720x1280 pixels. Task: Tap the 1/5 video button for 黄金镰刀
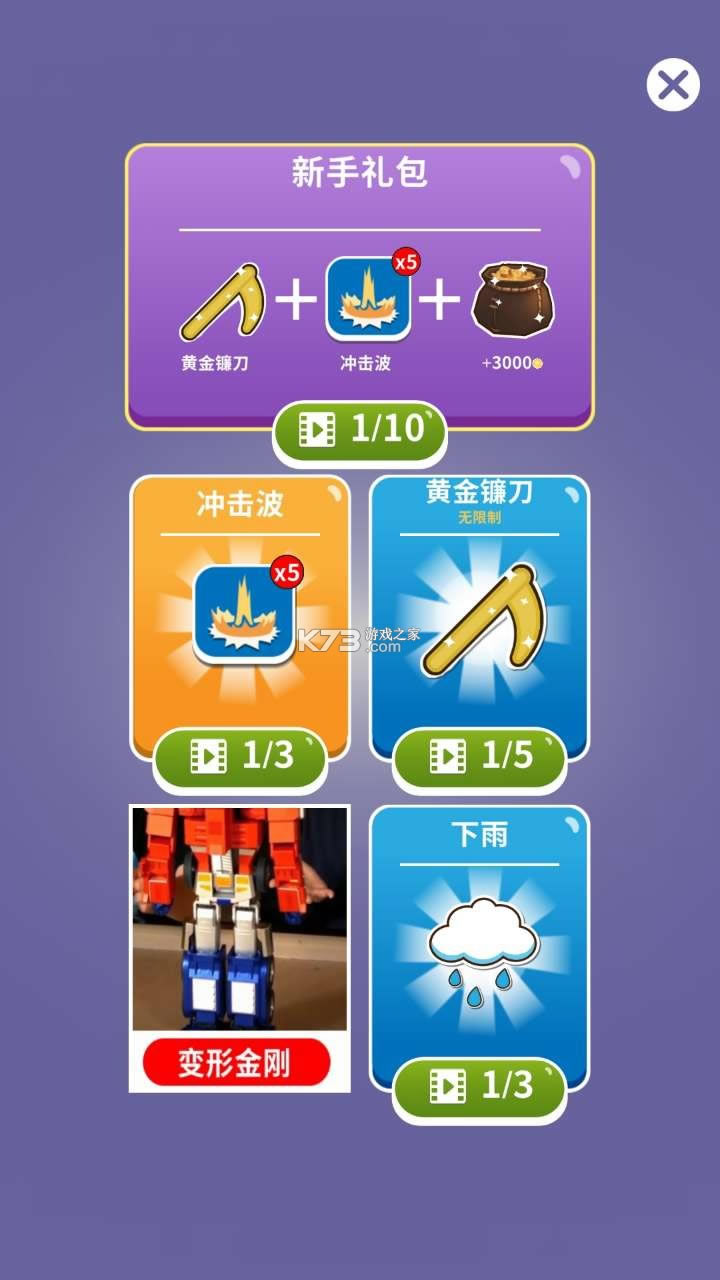click(x=480, y=757)
